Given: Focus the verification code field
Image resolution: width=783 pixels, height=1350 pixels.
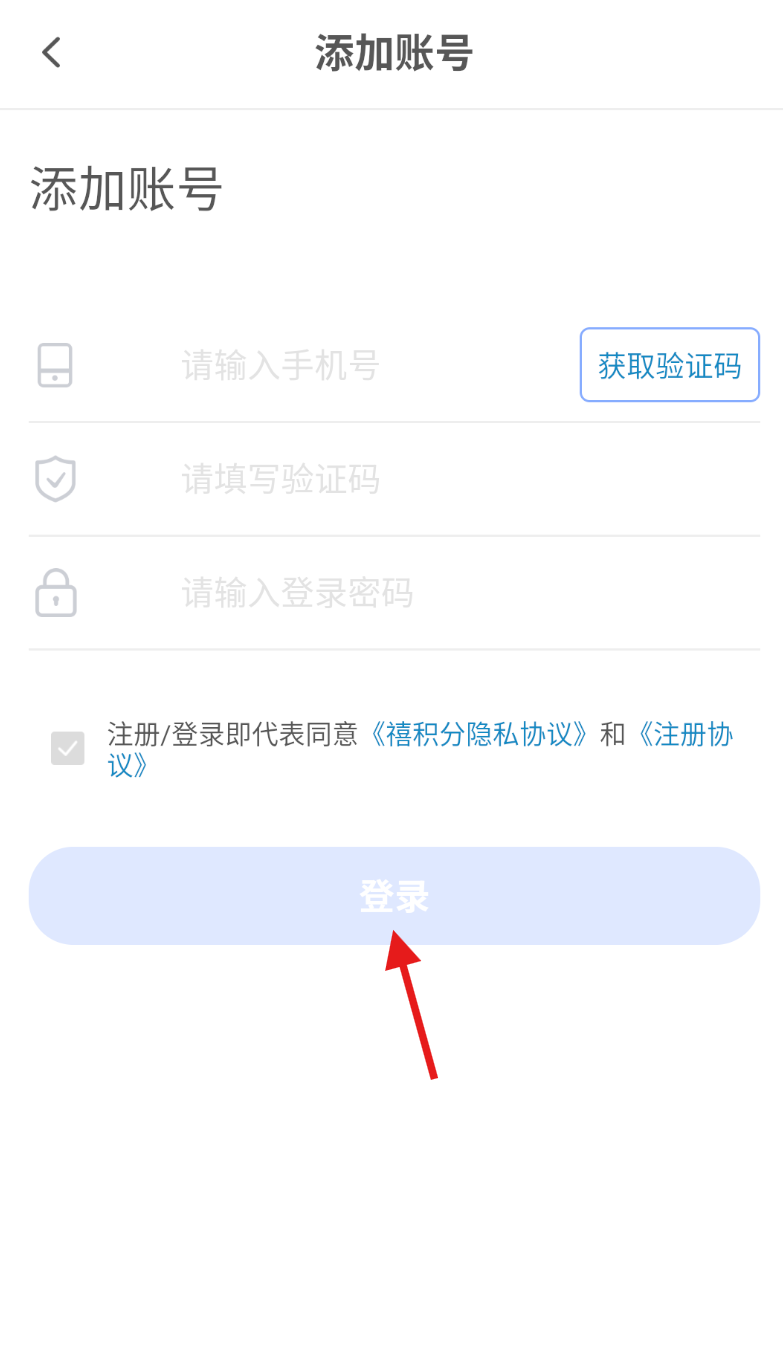Looking at the screenshot, I should [x=400, y=480].
